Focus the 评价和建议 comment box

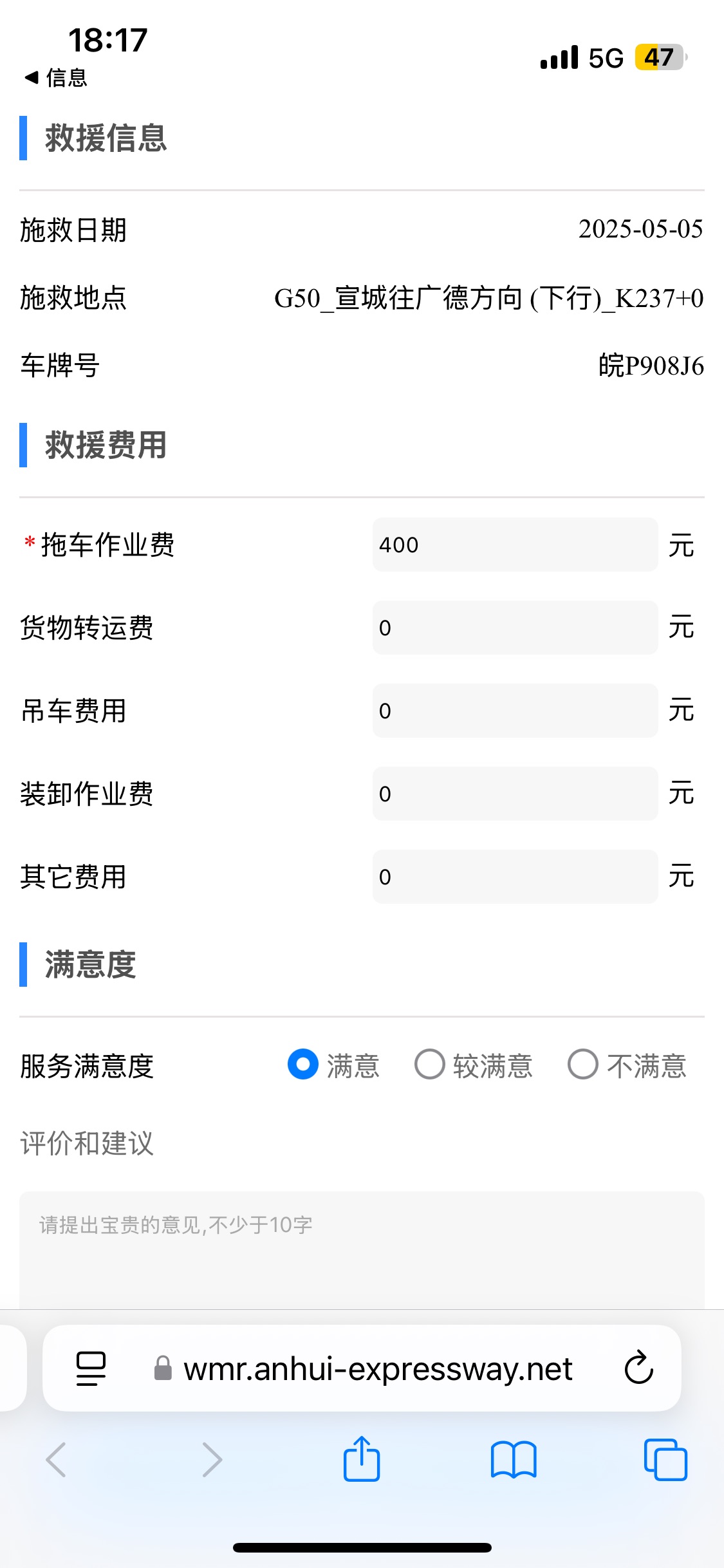pyautogui.click(x=362, y=1250)
